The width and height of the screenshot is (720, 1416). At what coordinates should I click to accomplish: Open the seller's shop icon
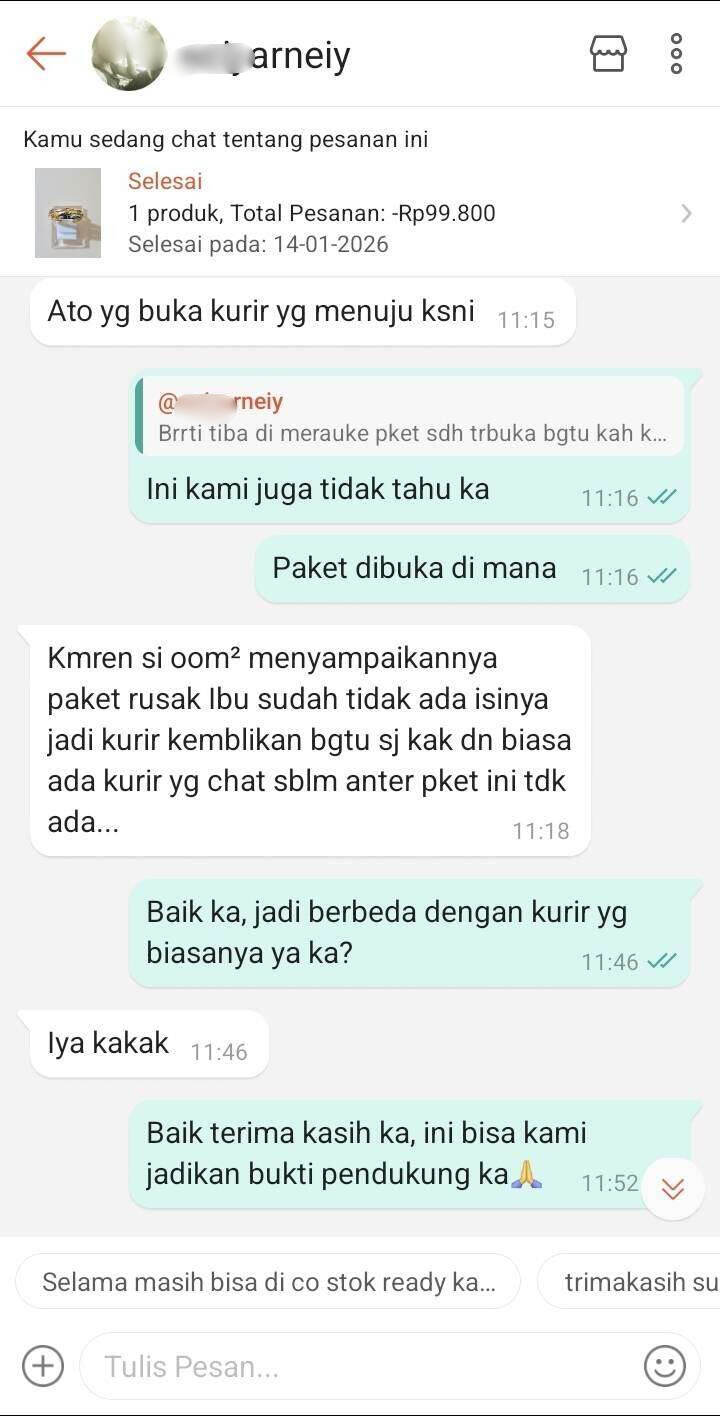click(x=609, y=54)
